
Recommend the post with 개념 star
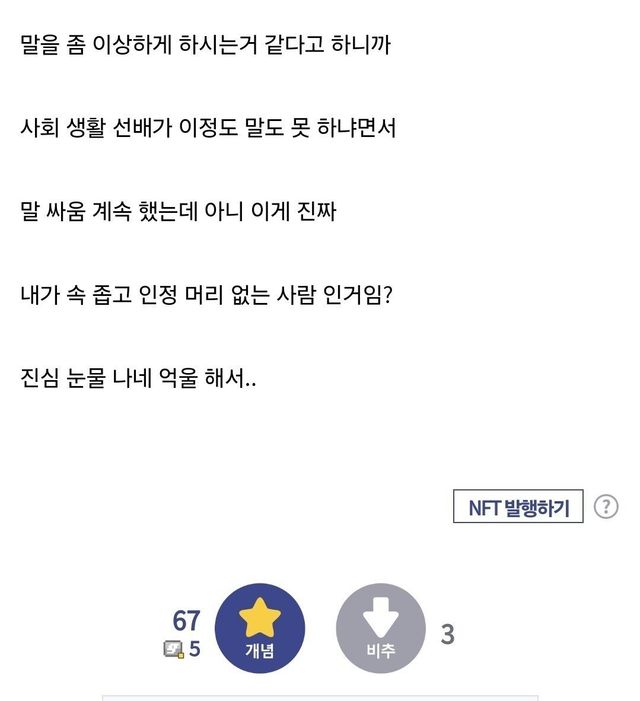260,628
